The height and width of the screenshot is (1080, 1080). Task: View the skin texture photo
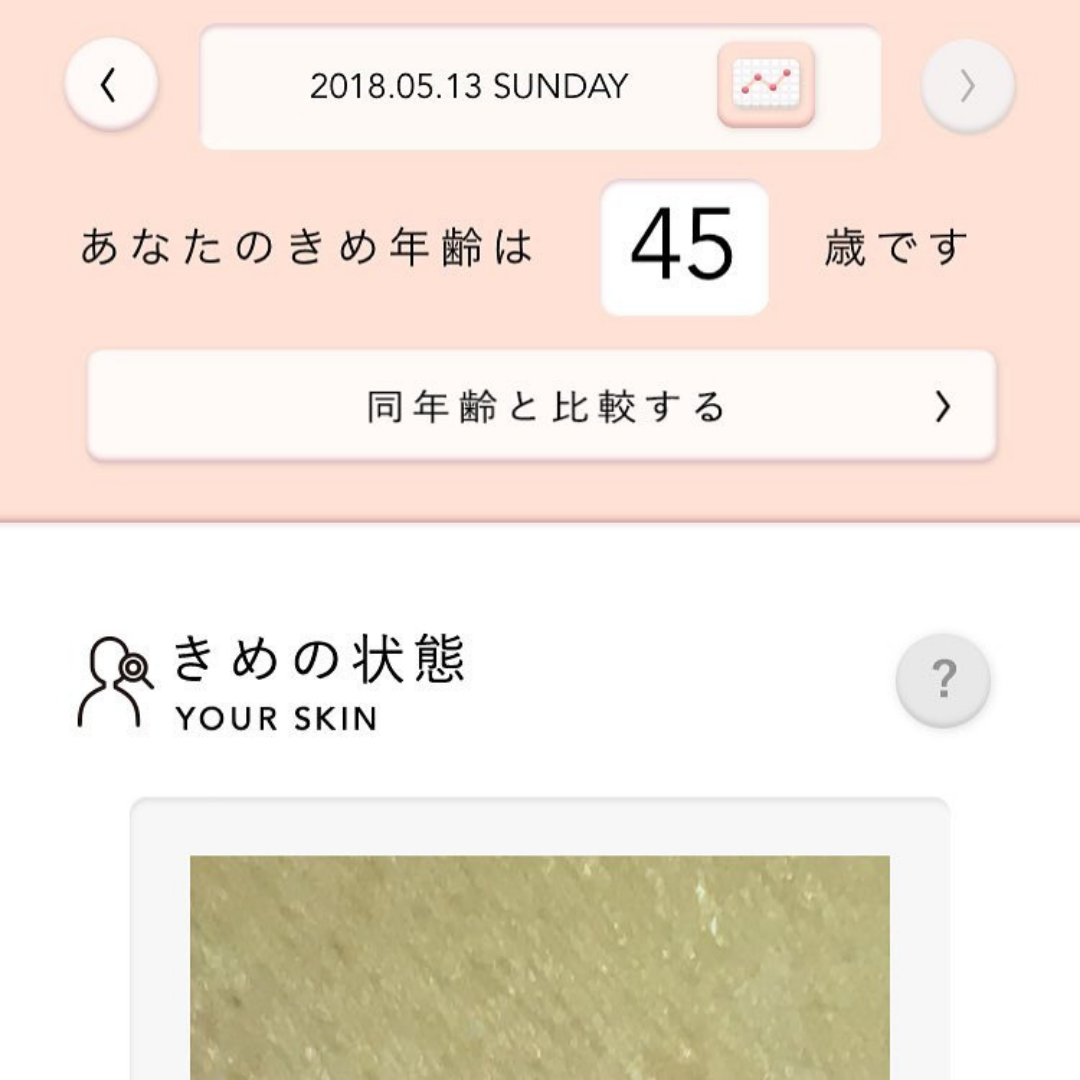coord(540,965)
